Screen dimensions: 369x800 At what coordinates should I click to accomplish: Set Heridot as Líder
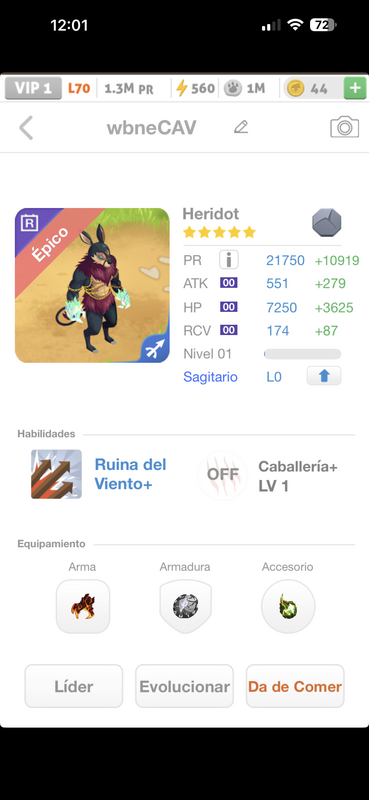[x=74, y=686]
